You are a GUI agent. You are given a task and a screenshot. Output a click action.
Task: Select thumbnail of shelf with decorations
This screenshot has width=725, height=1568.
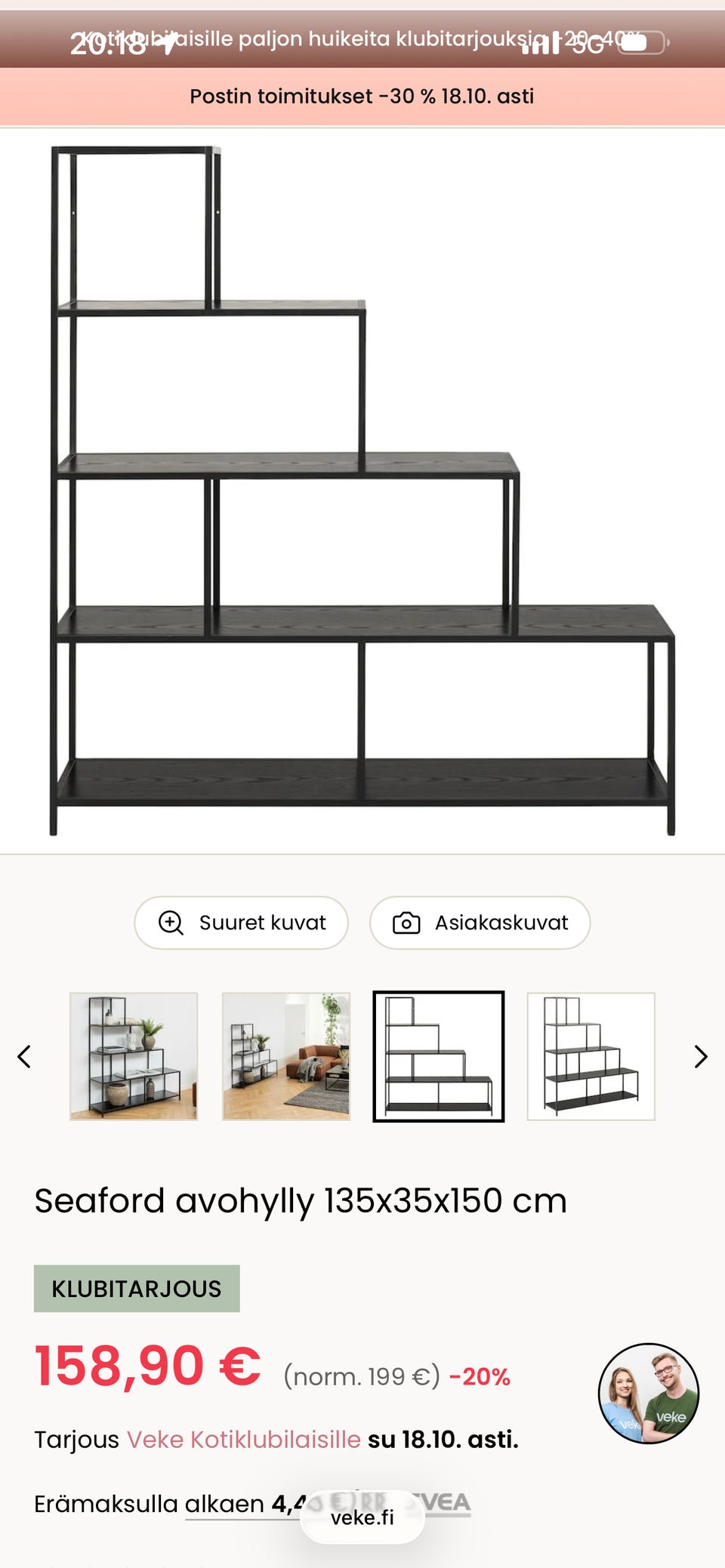[134, 1056]
